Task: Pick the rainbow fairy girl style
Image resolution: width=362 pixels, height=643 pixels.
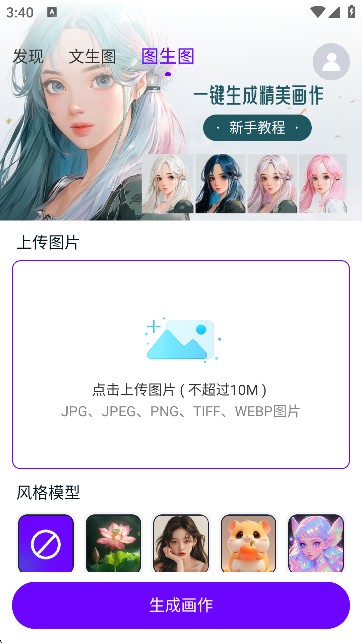Action: click(x=316, y=543)
